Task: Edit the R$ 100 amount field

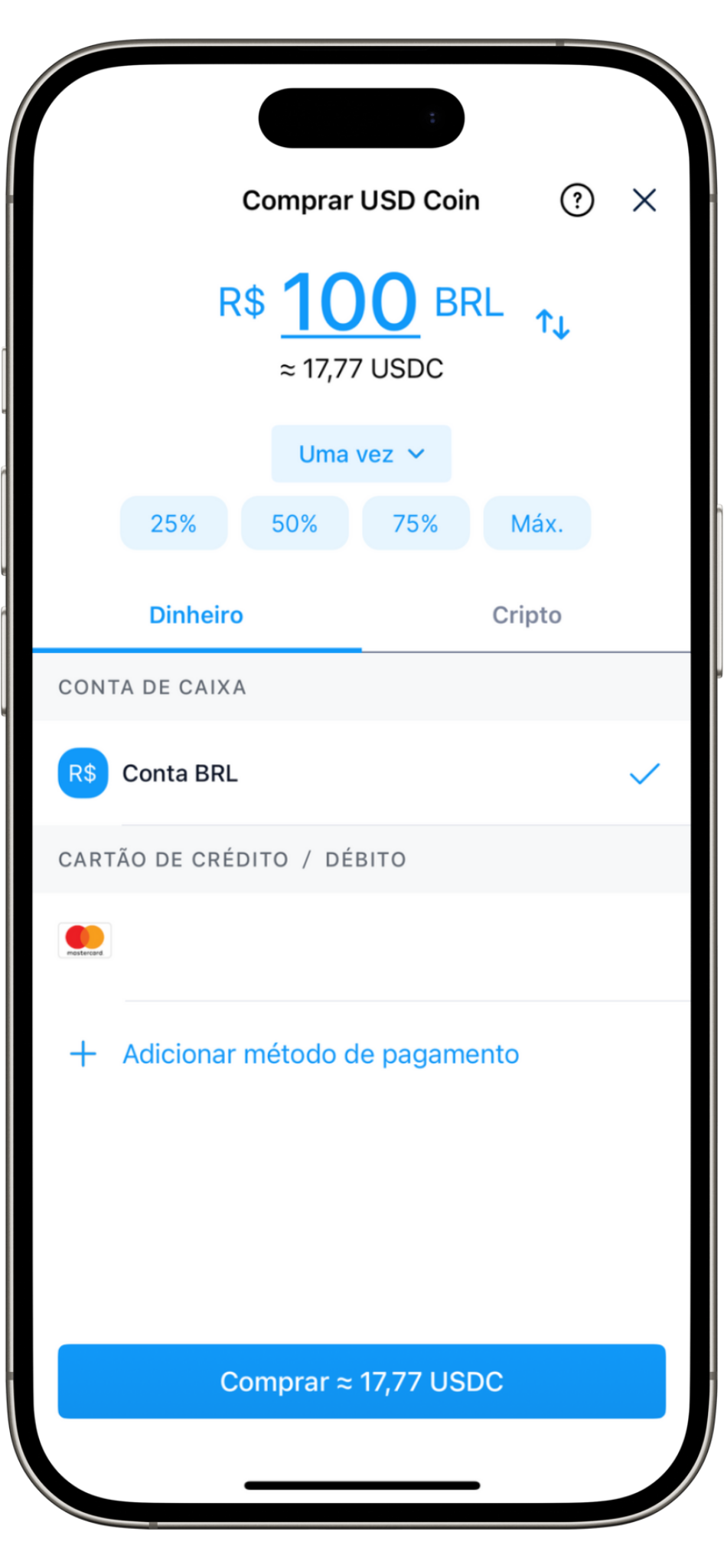Action: coord(350,302)
